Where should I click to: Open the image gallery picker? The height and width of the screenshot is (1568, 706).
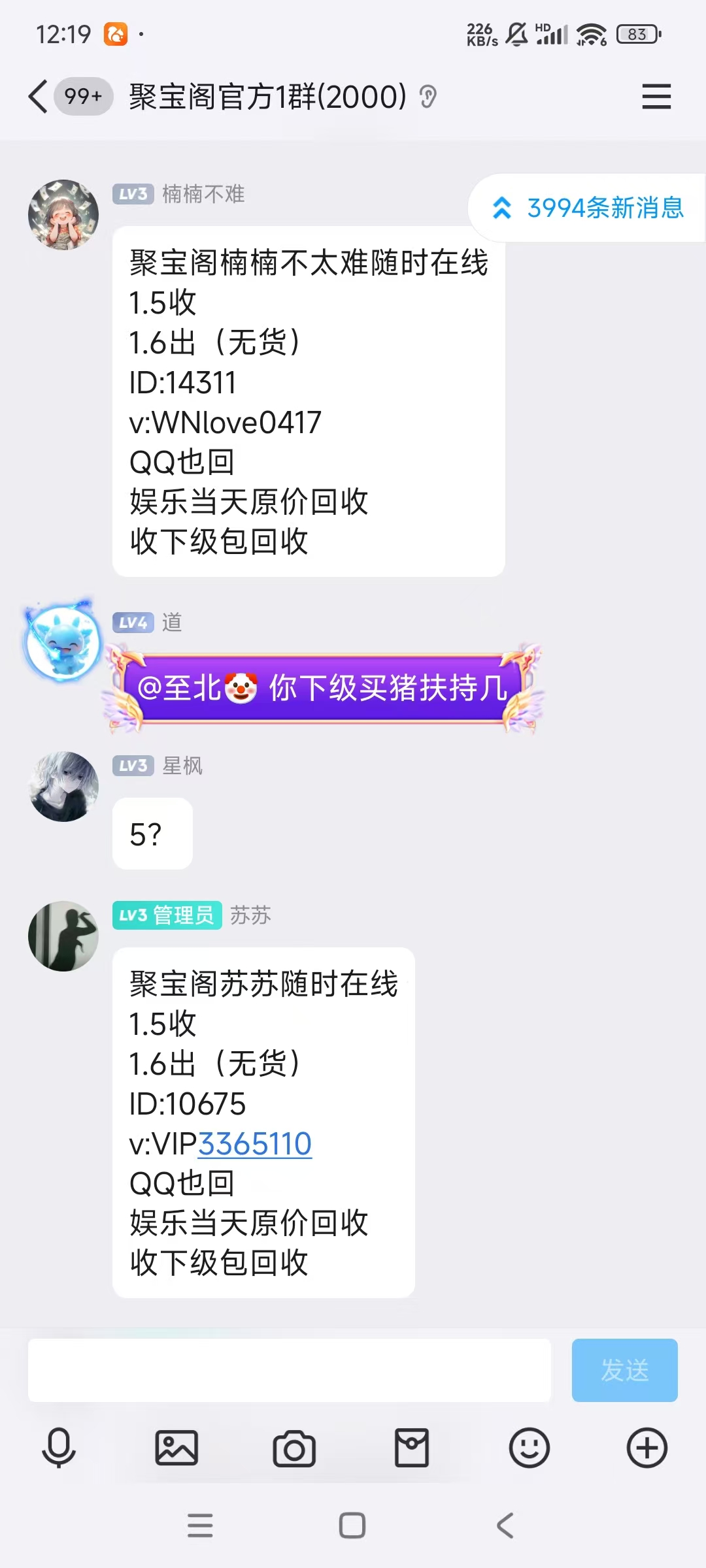tap(176, 1448)
